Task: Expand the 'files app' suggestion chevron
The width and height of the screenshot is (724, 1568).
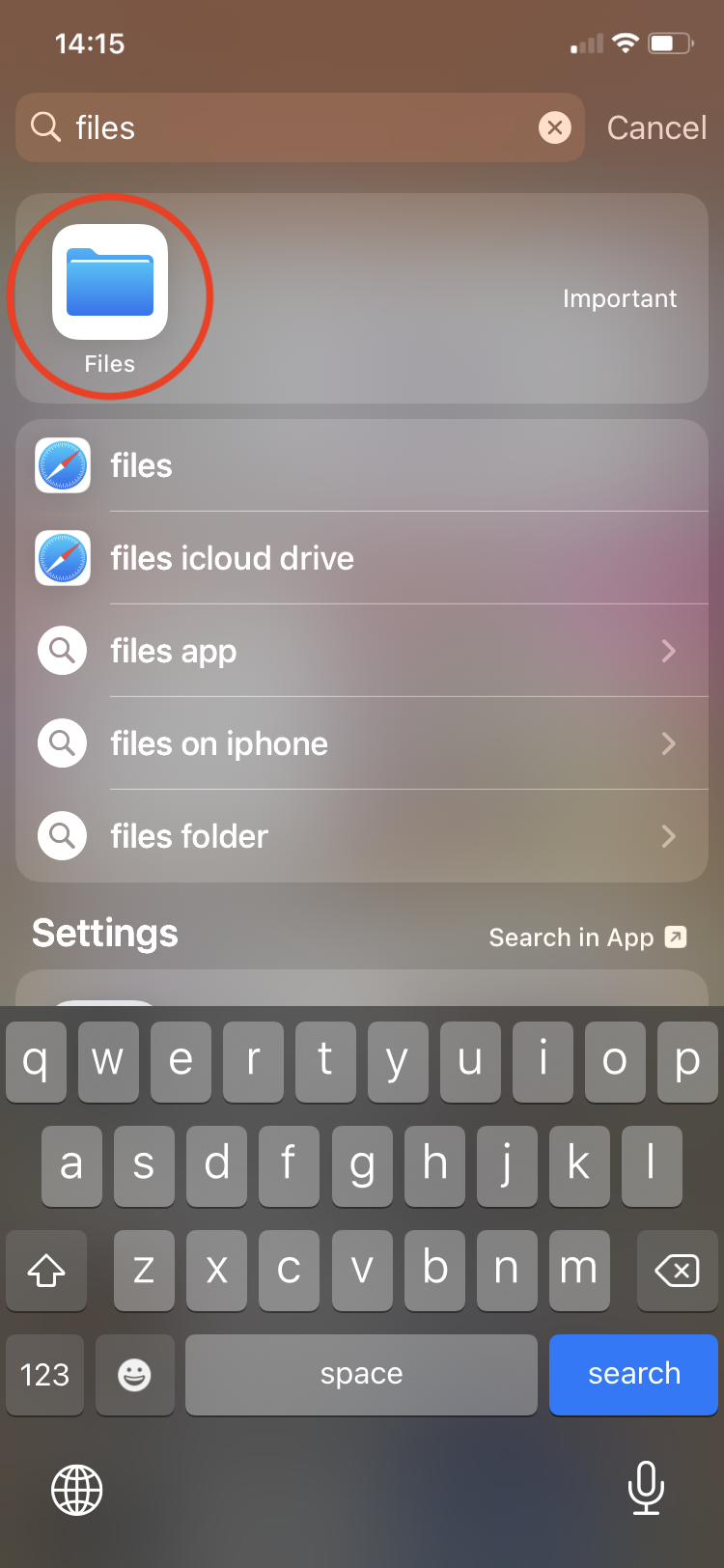Action: click(x=668, y=651)
